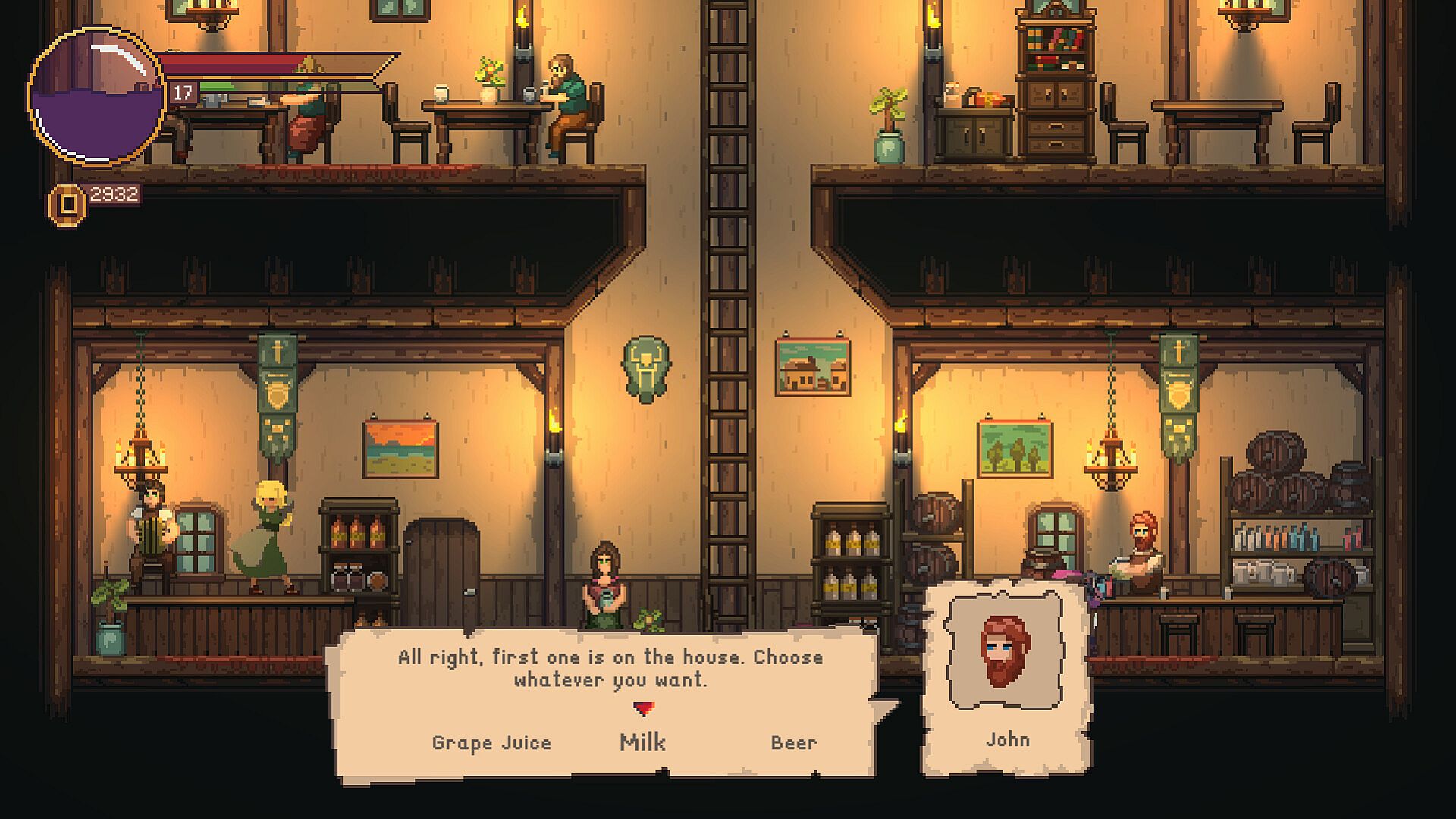Pick the Beer option
This screenshot has height=819, width=1456.
coord(793,742)
